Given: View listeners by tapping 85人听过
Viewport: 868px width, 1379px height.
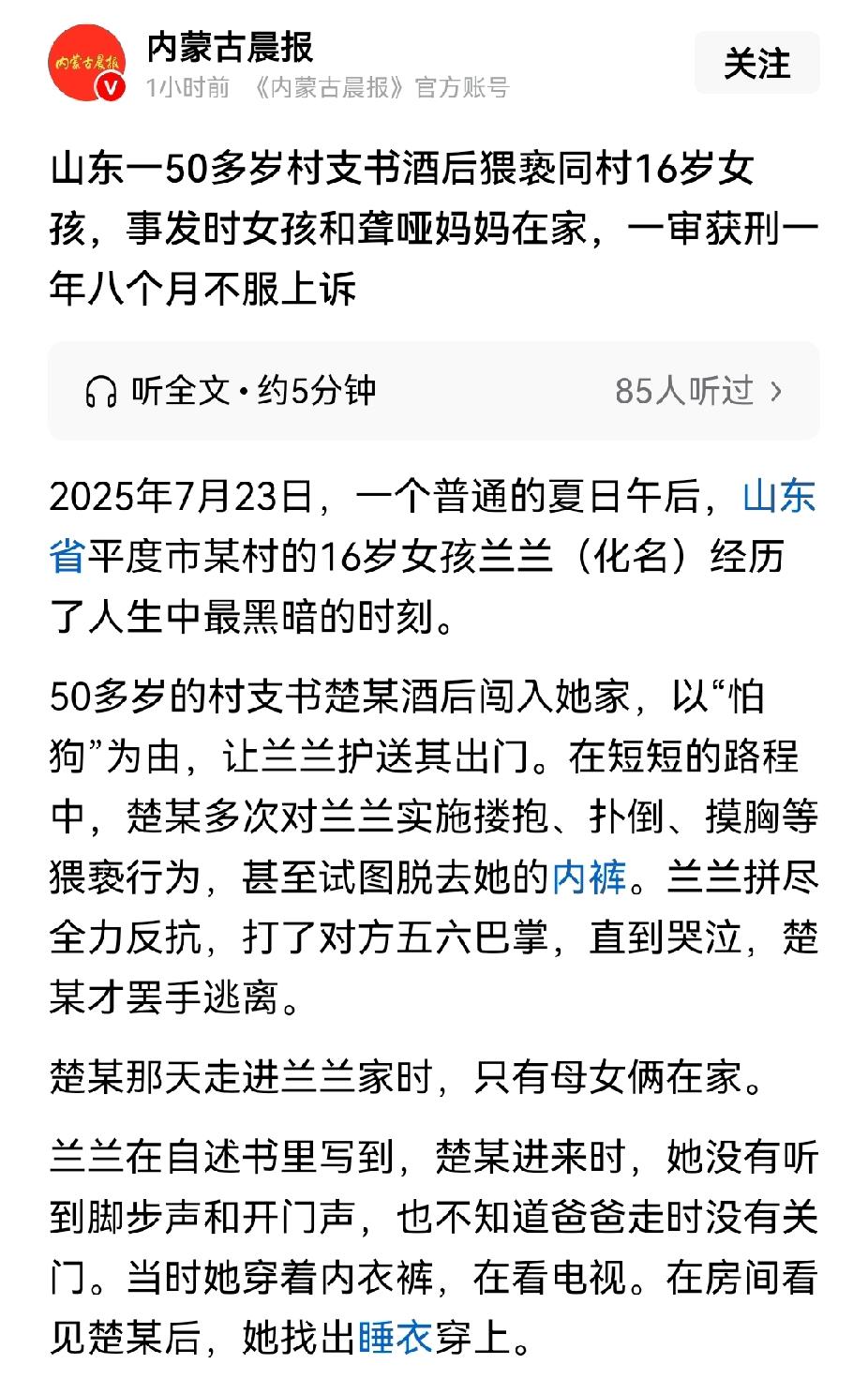Looking at the screenshot, I should coord(686,391).
